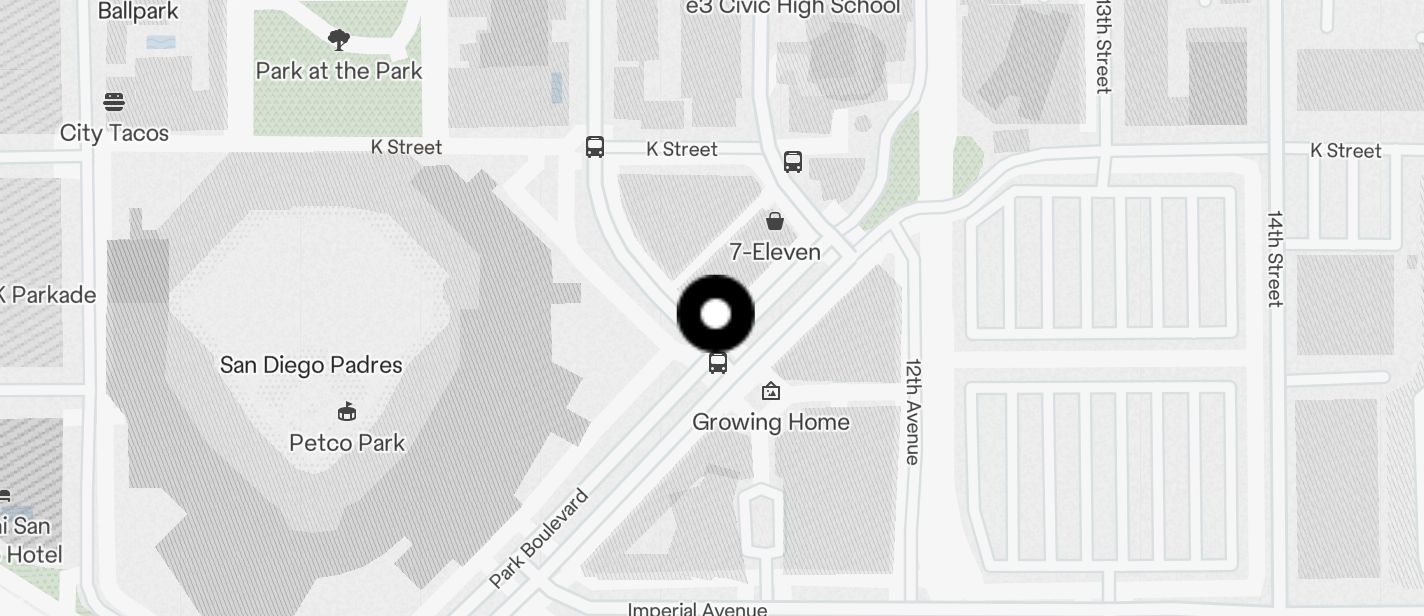
Task: Select the Petco Park stadium marker
Action: 347,412
